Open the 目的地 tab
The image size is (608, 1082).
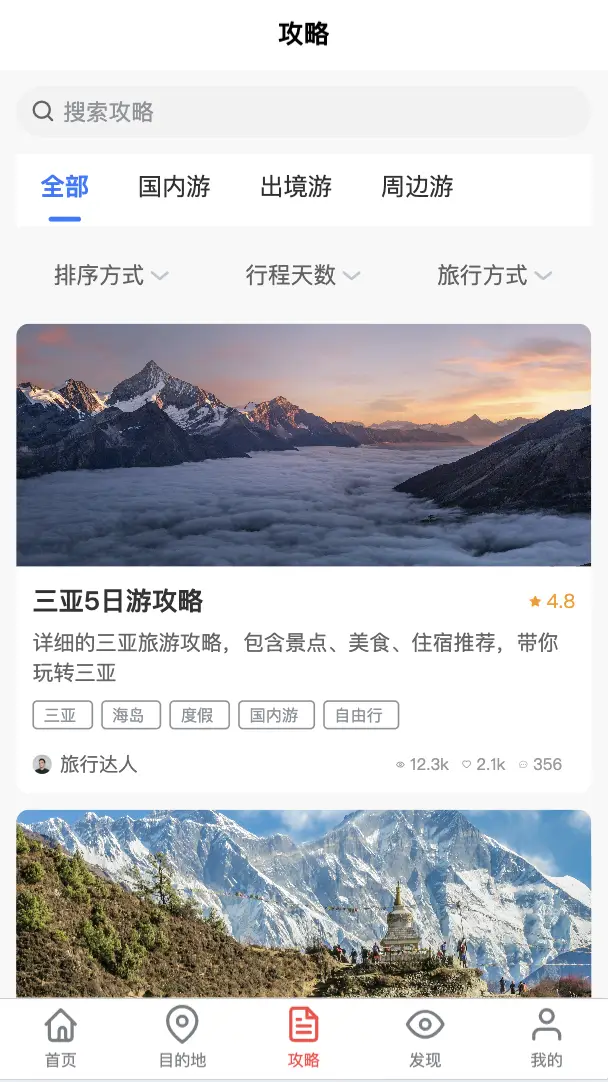[x=182, y=1038]
